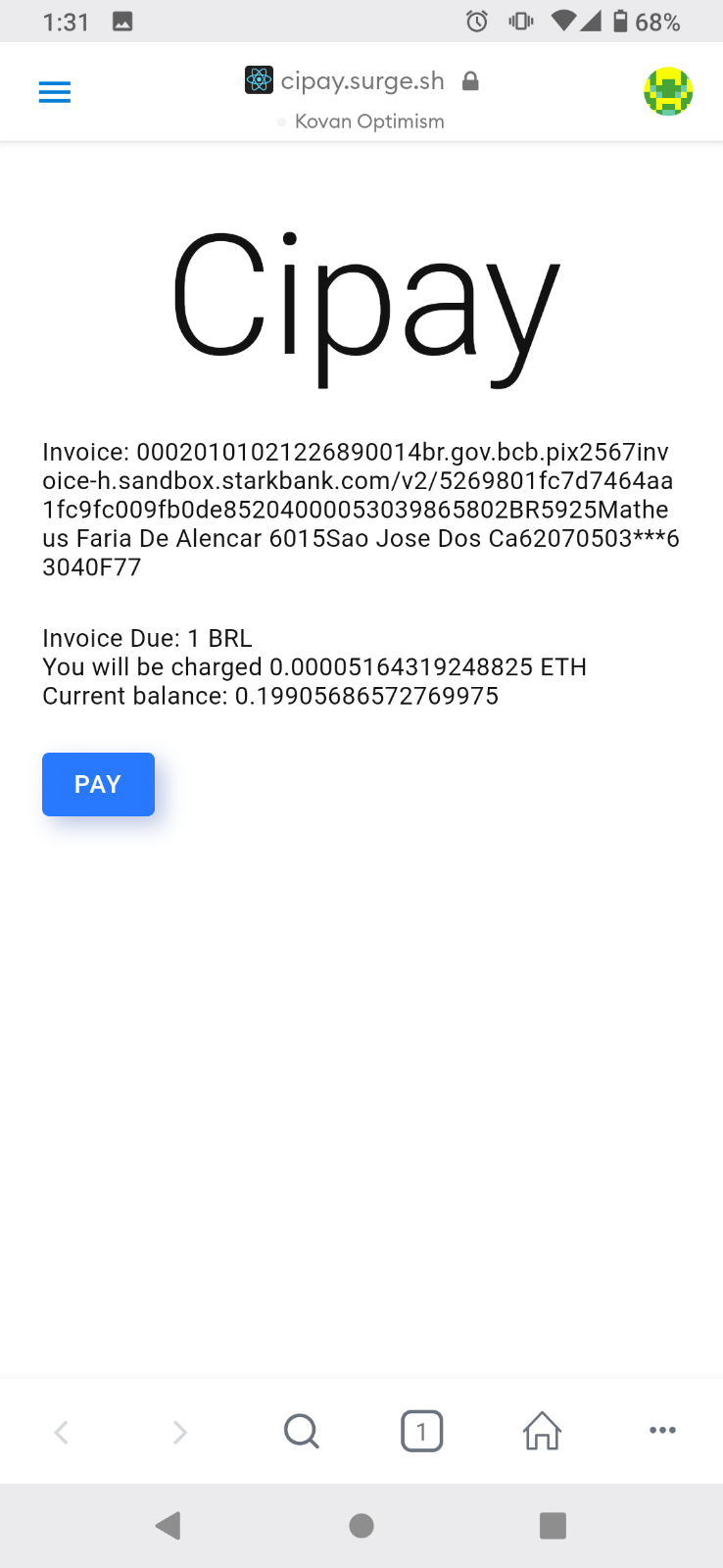The image size is (723, 1568).
Task: Open the hamburger menu
Action: coord(55,93)
